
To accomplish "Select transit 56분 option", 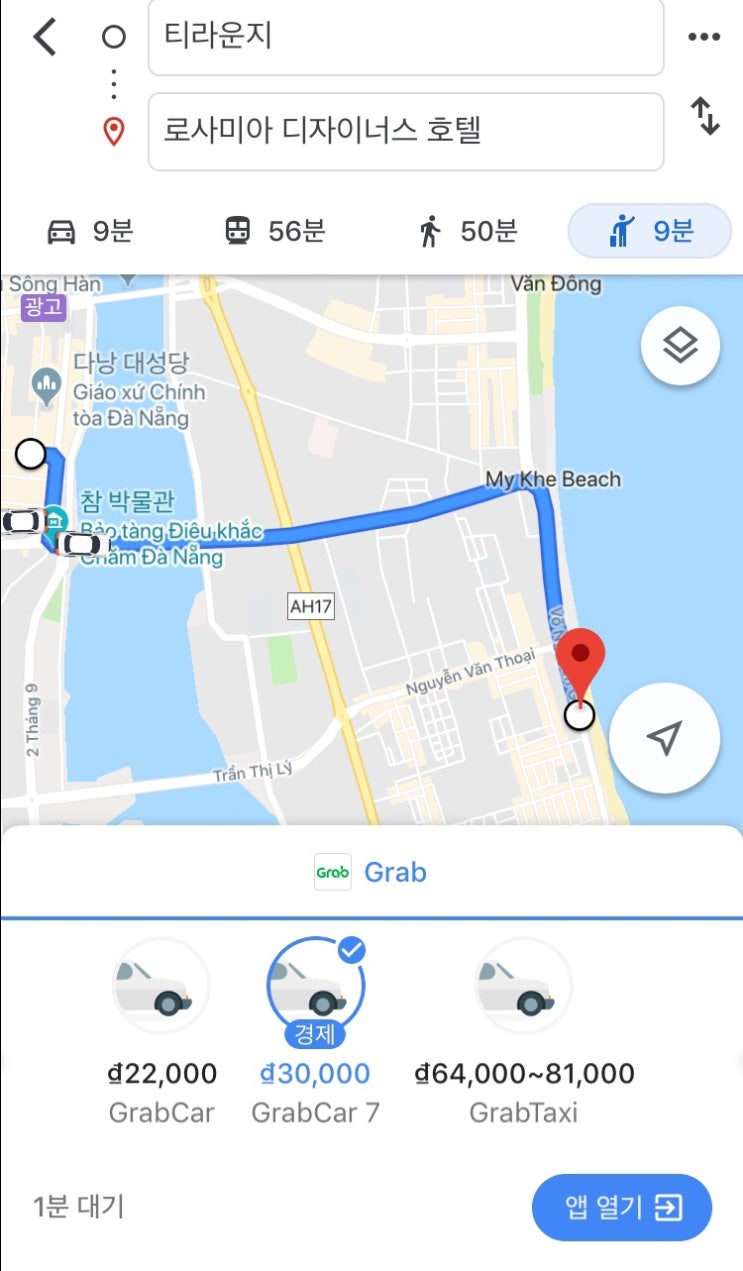I will [x=274, y=231].
